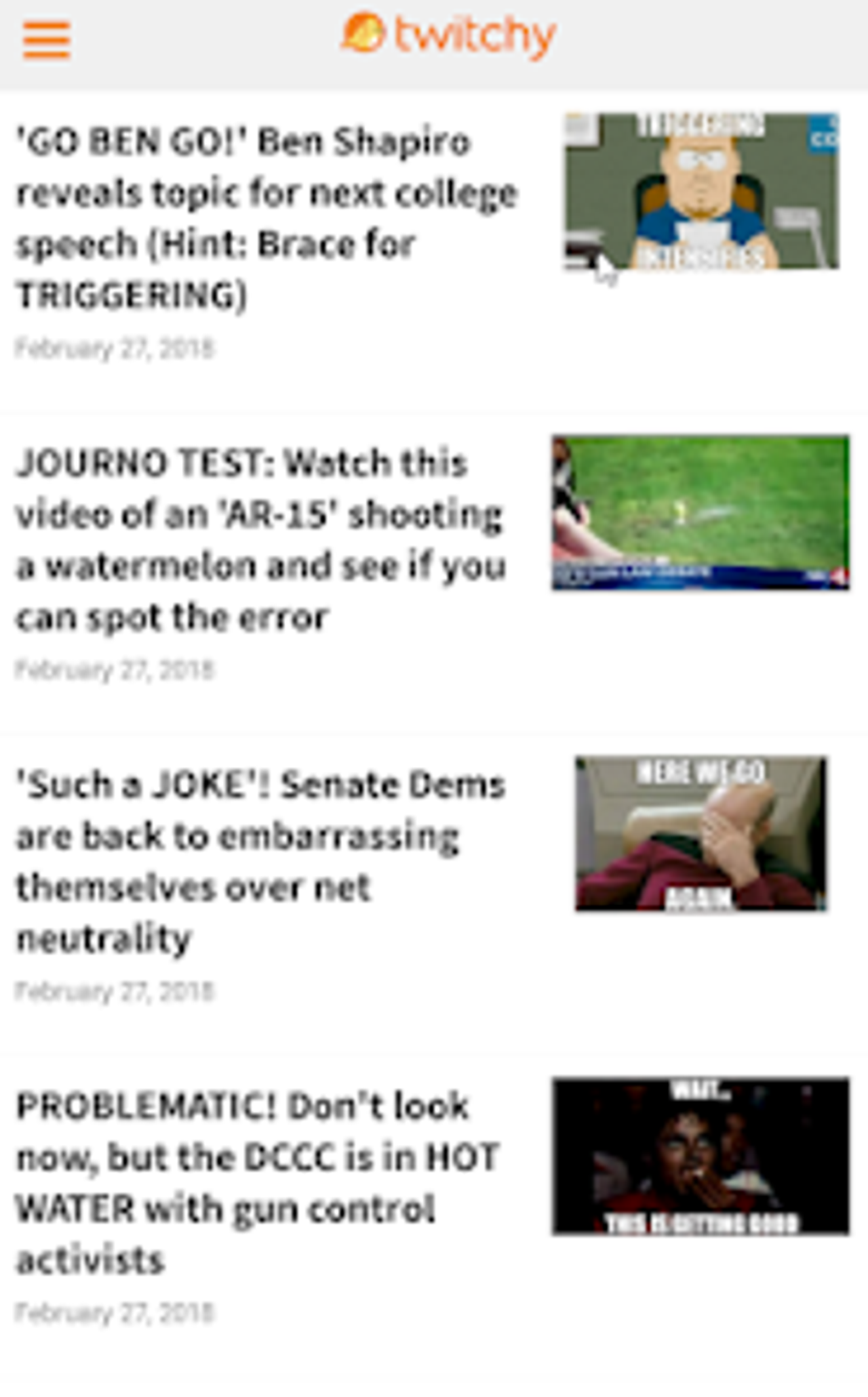Tap the orange Twitchy bird emblem

tap(363, 35)
